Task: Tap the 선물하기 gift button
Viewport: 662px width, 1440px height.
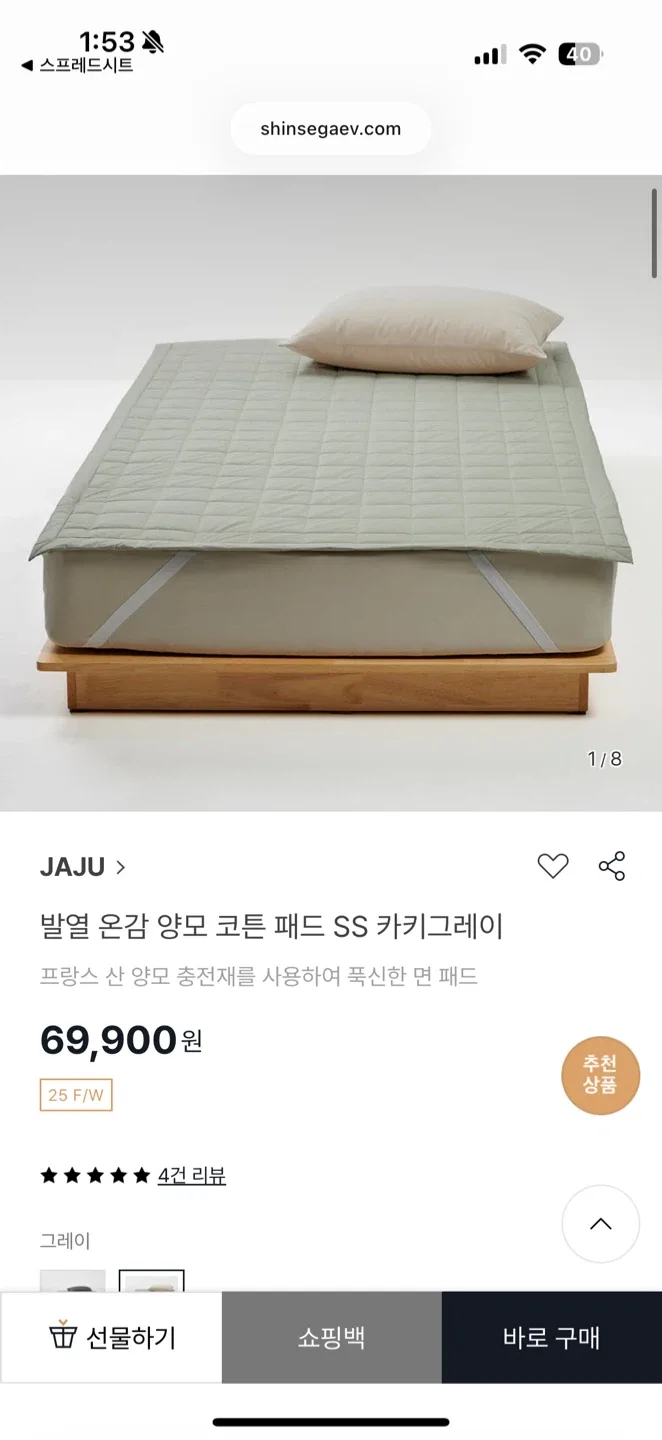Action: pos(111,1338)
